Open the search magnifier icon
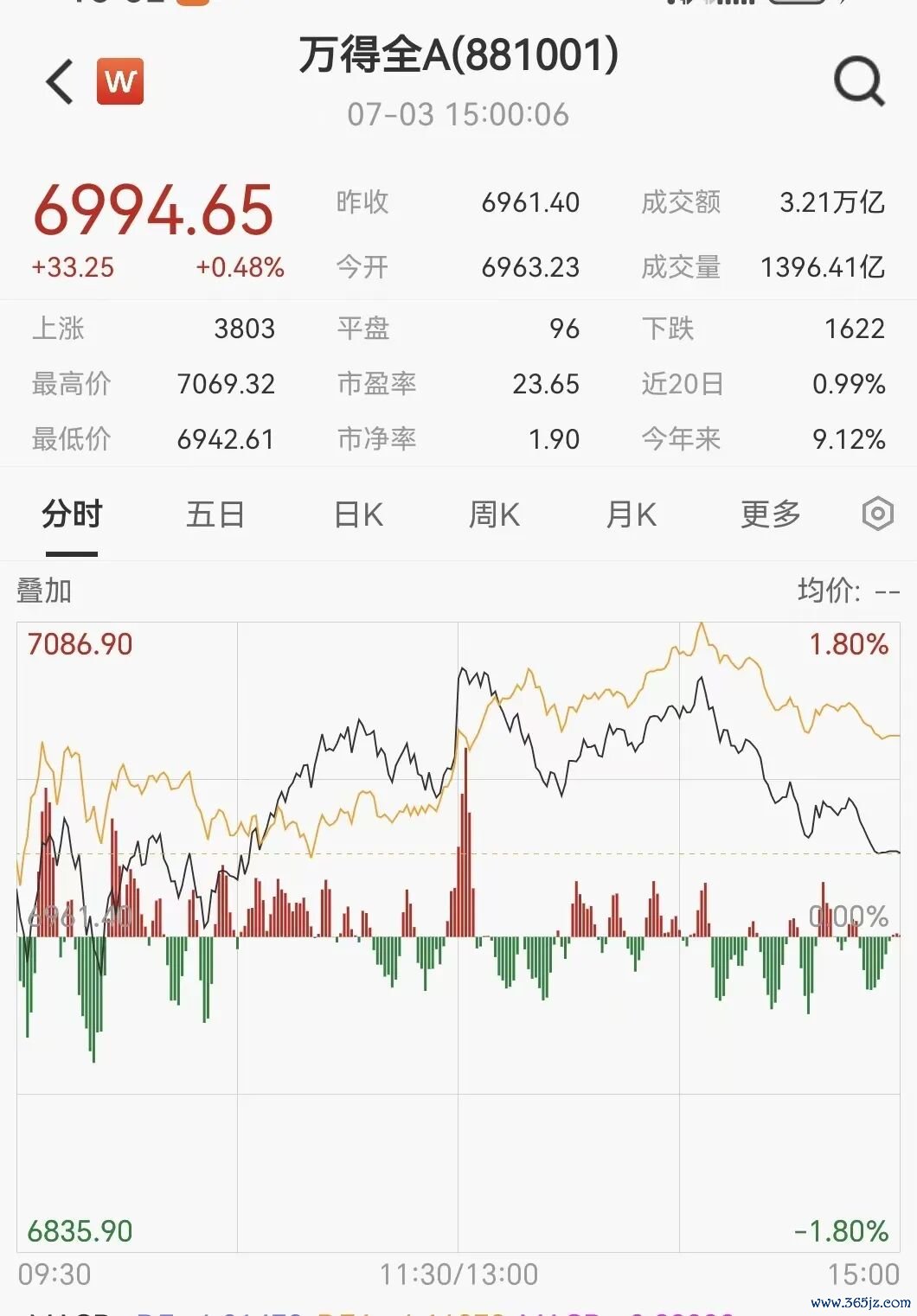Image resolution: width=917 pixels, height=1316 pixels. coord(859,82)
